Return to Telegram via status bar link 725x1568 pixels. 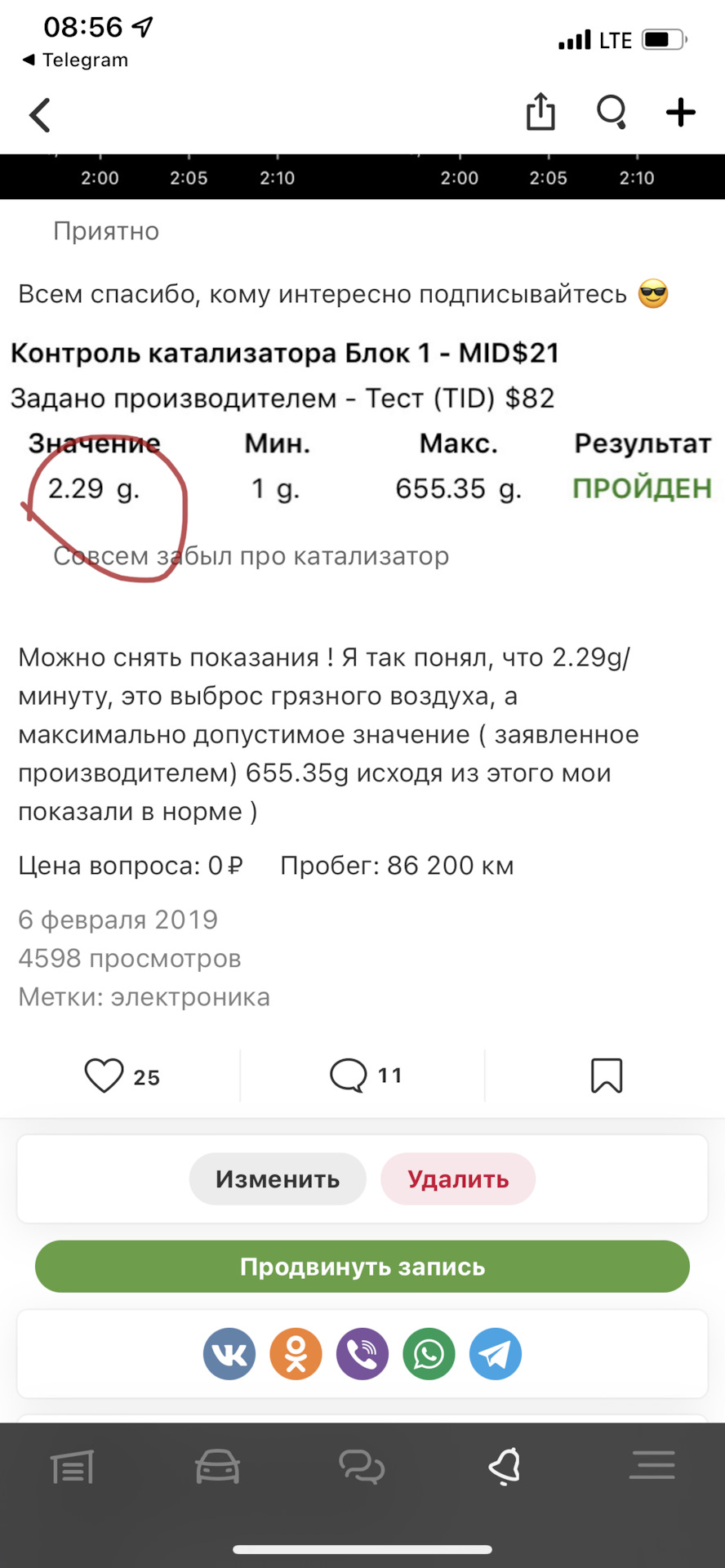75,60
